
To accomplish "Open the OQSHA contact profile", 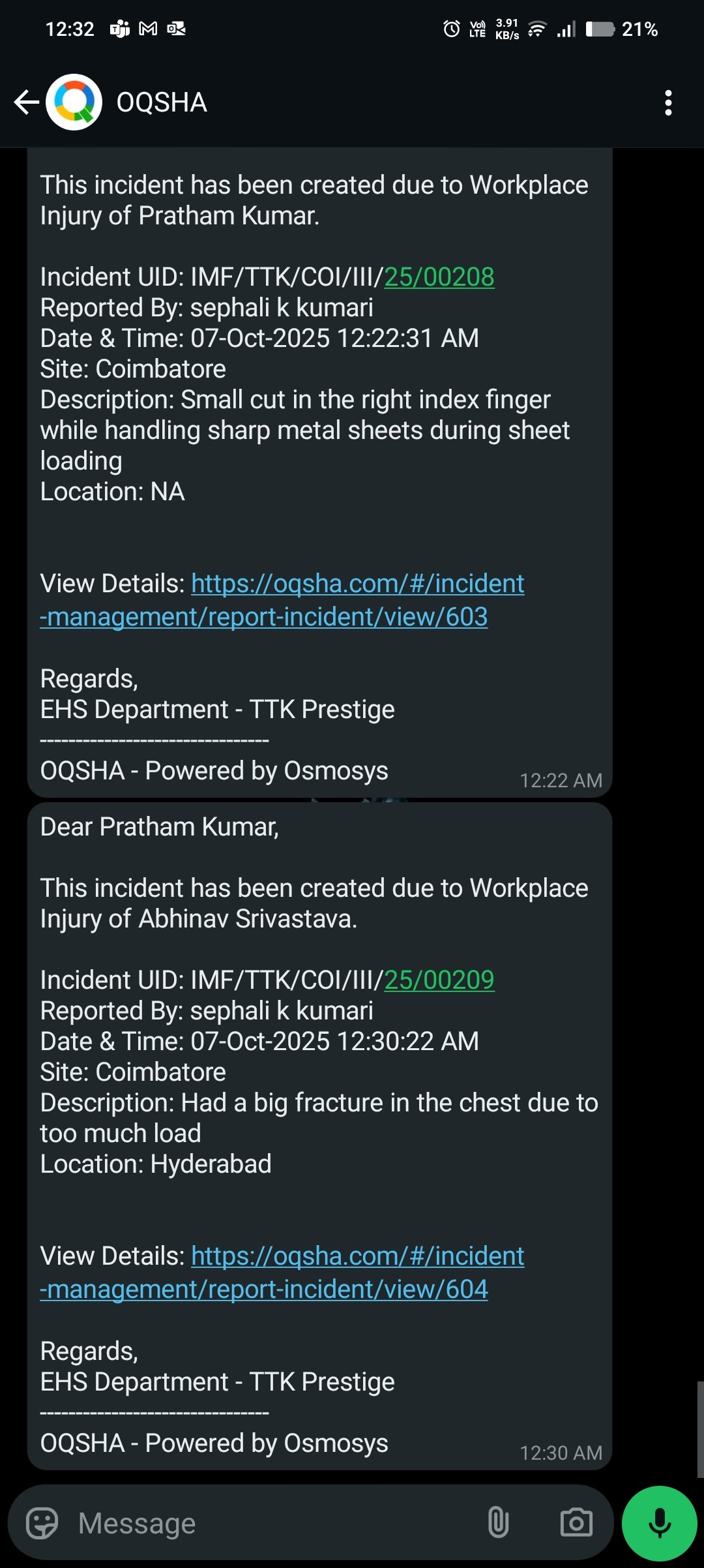I will (x=162, y=102).
